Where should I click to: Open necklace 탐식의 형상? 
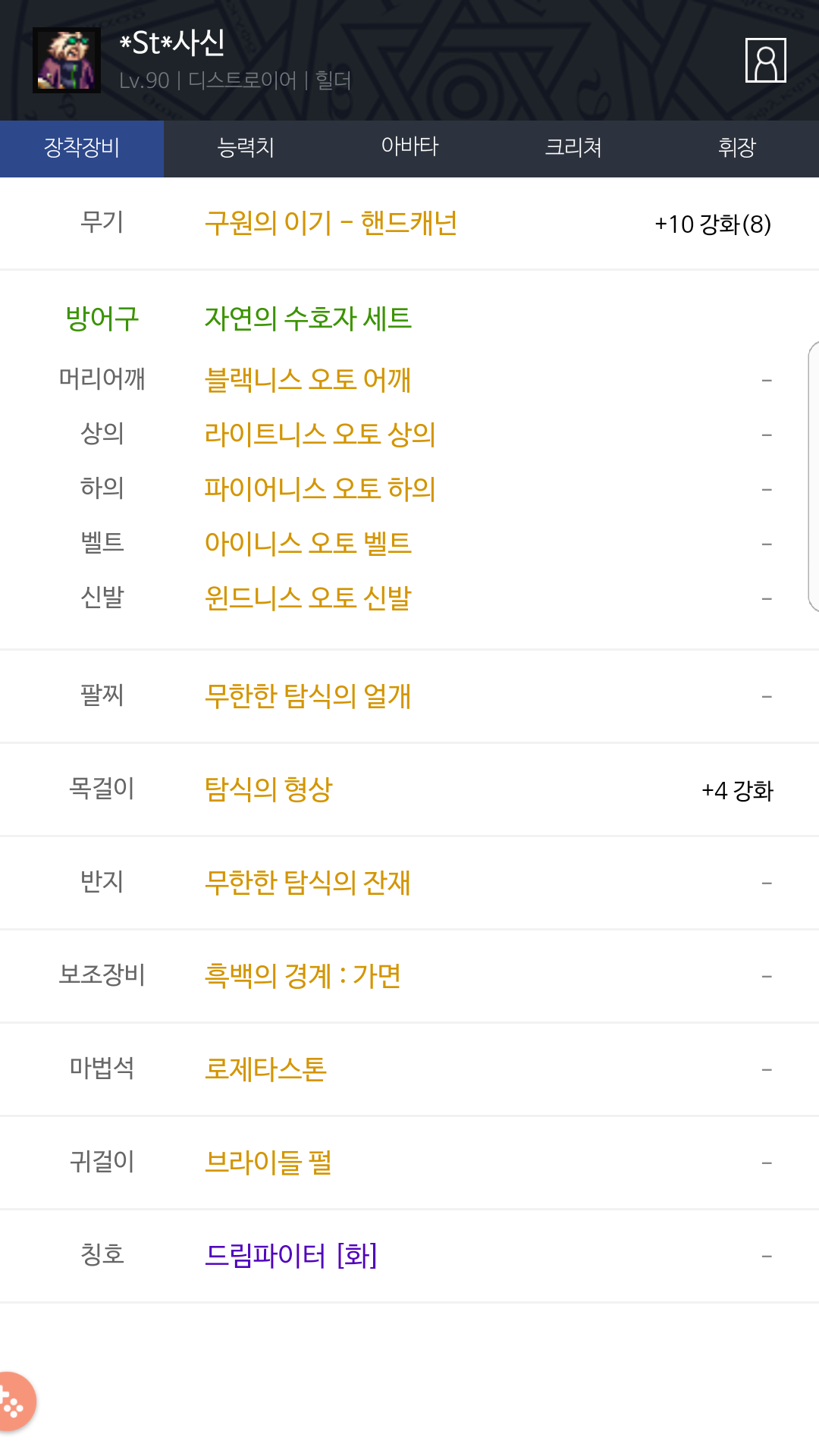click(268, 789)
